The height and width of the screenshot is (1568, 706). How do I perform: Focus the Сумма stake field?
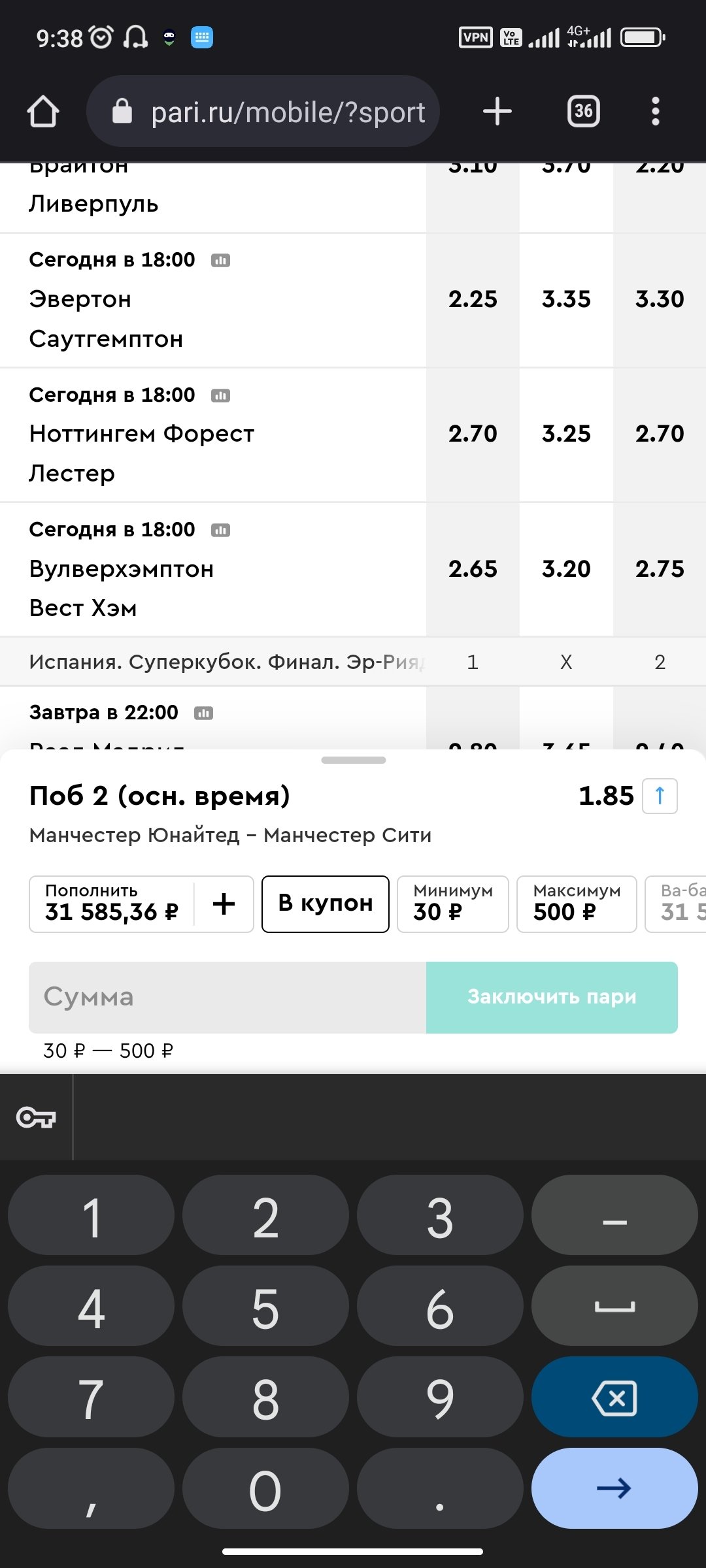point(227,997)
